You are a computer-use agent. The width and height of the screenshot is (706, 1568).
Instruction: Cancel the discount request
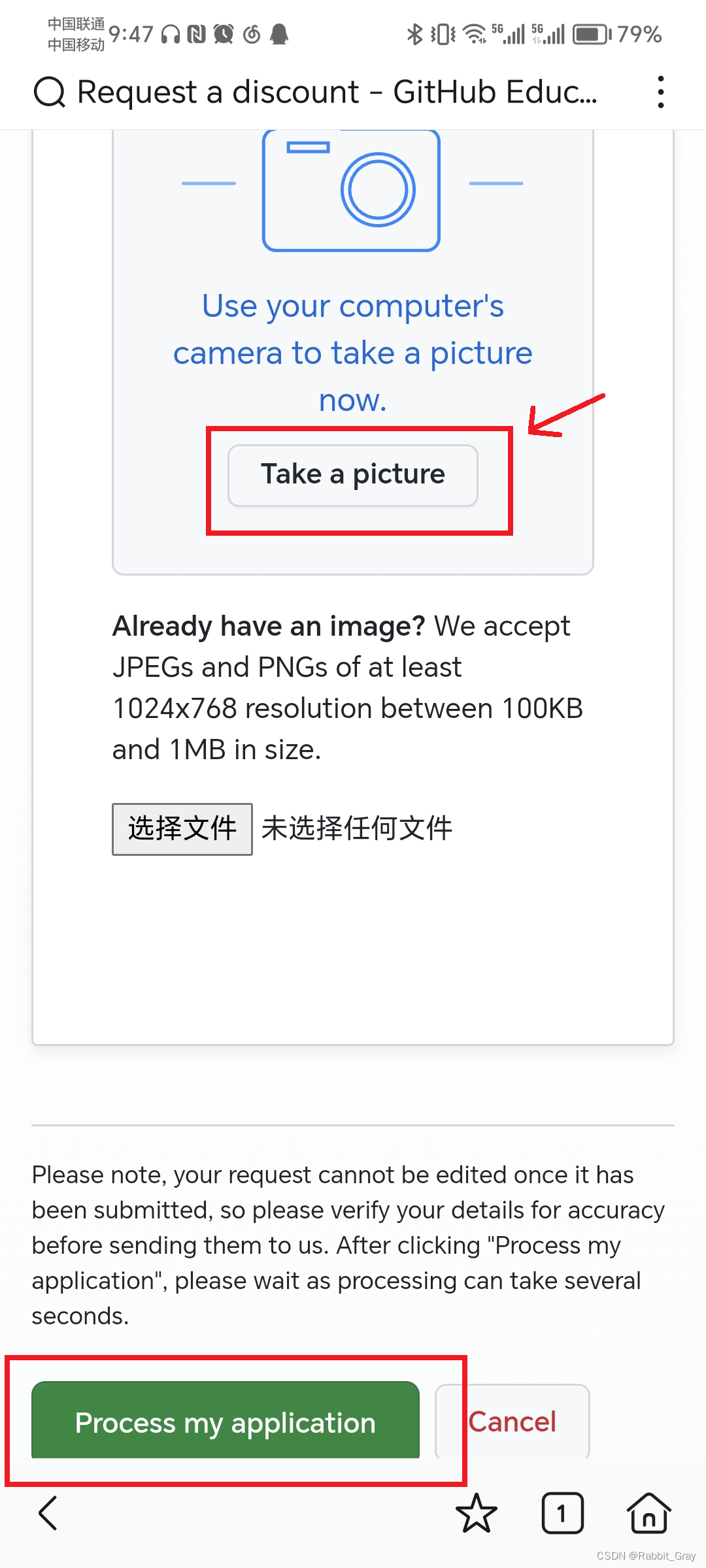[513, 1422]
